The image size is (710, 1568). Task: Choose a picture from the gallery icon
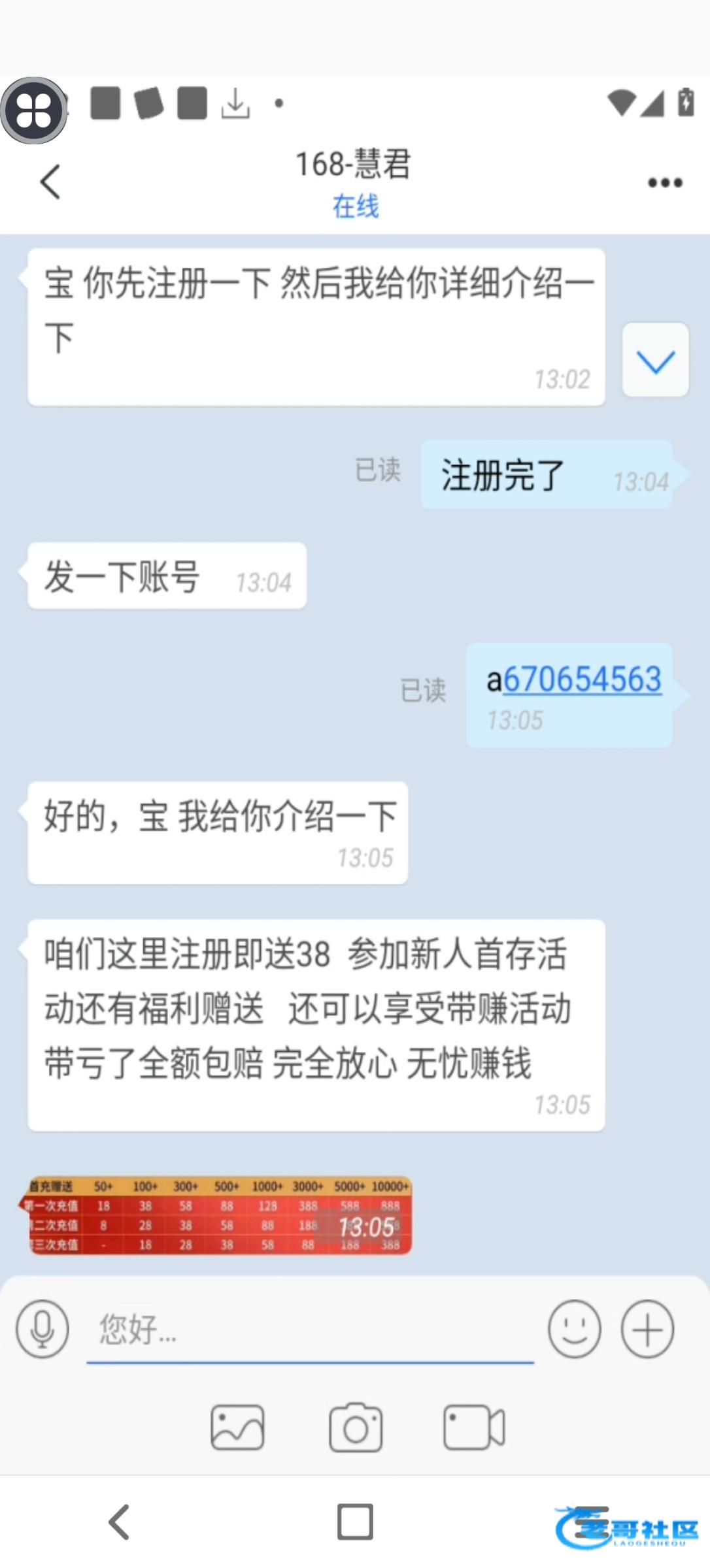237,1427
